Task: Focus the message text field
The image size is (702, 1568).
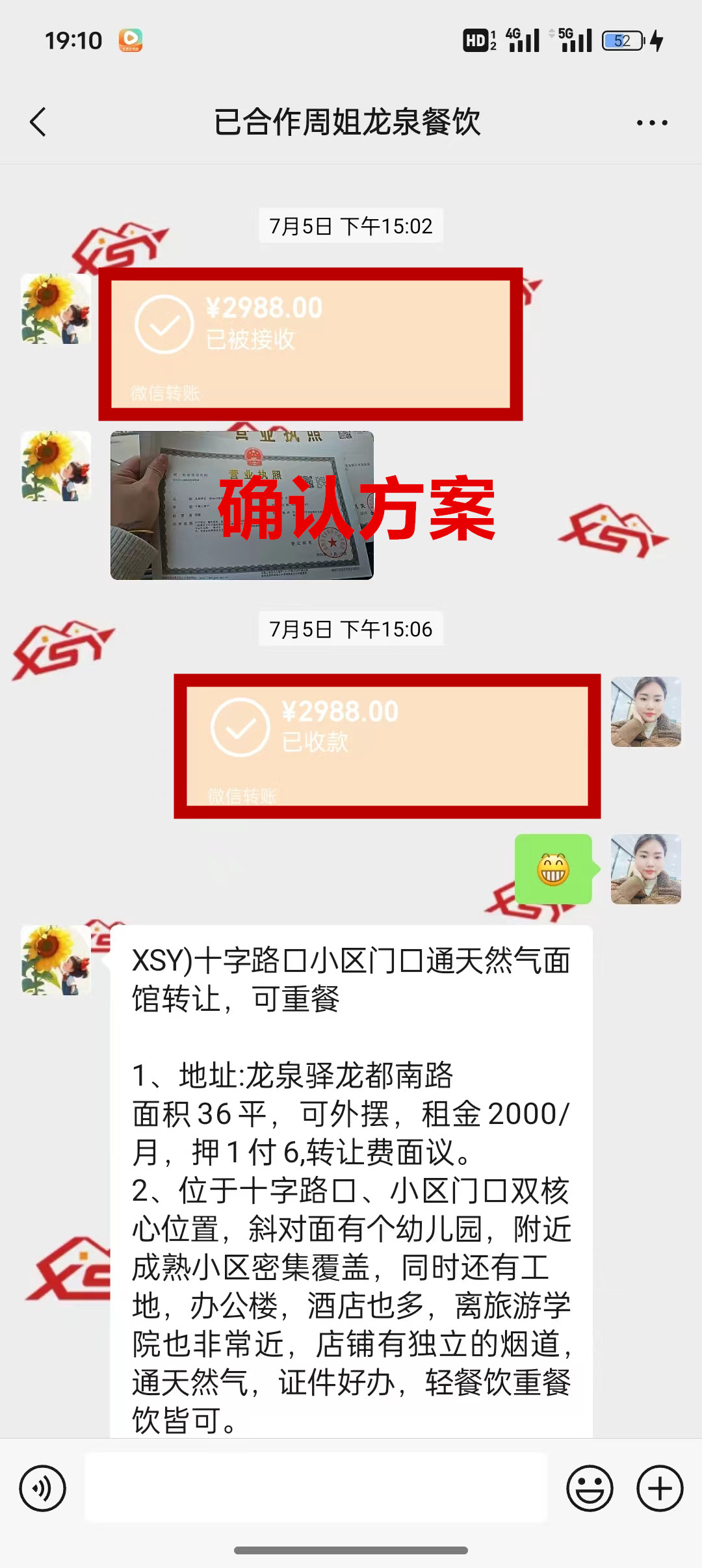Action: click(316, 1487)
